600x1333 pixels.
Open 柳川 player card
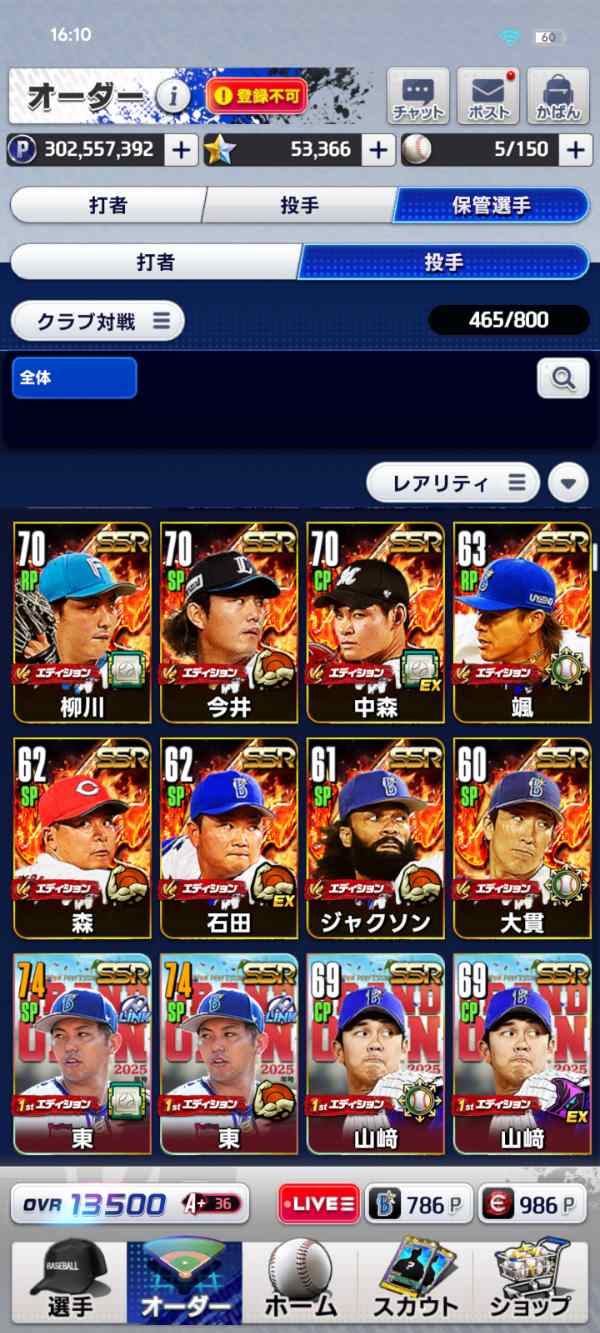[82, 620]
